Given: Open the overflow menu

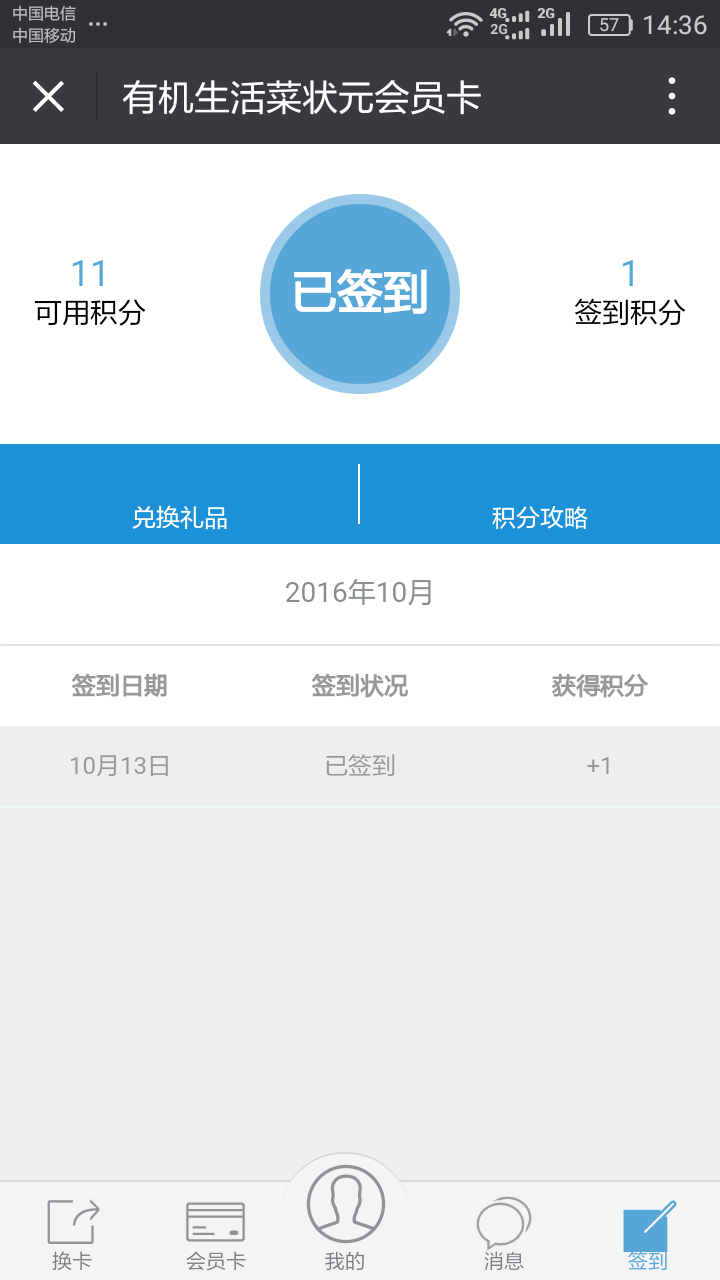Looking at the screenshot, I should click(x=671, y=97).
